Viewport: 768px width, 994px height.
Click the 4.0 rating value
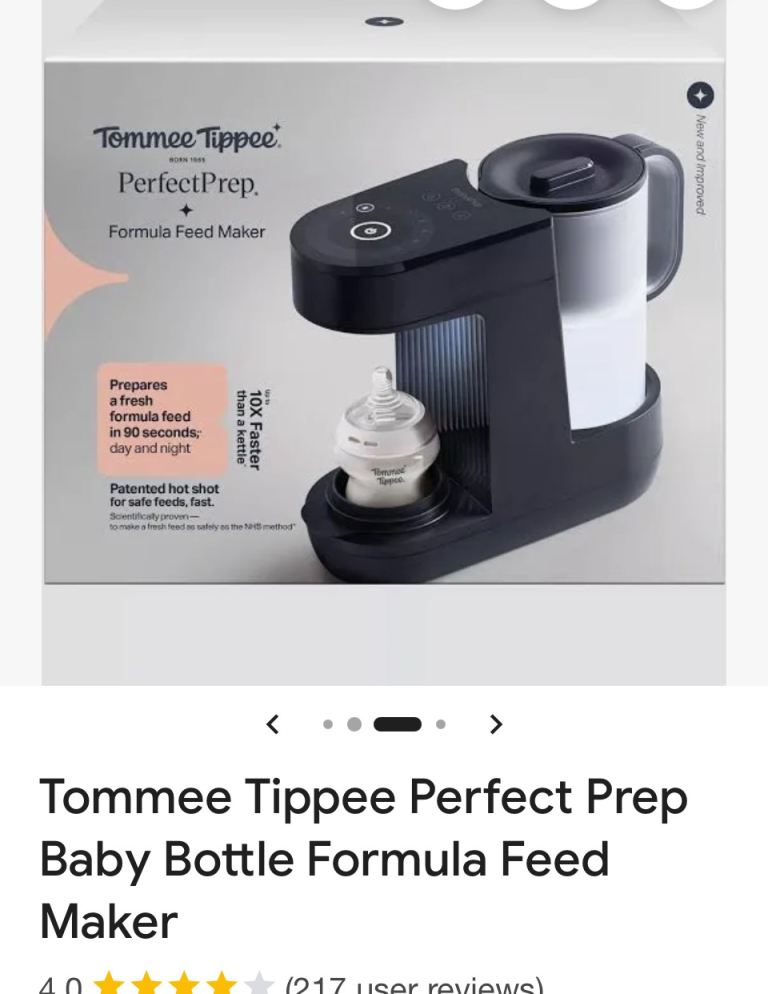coord(63,984)
